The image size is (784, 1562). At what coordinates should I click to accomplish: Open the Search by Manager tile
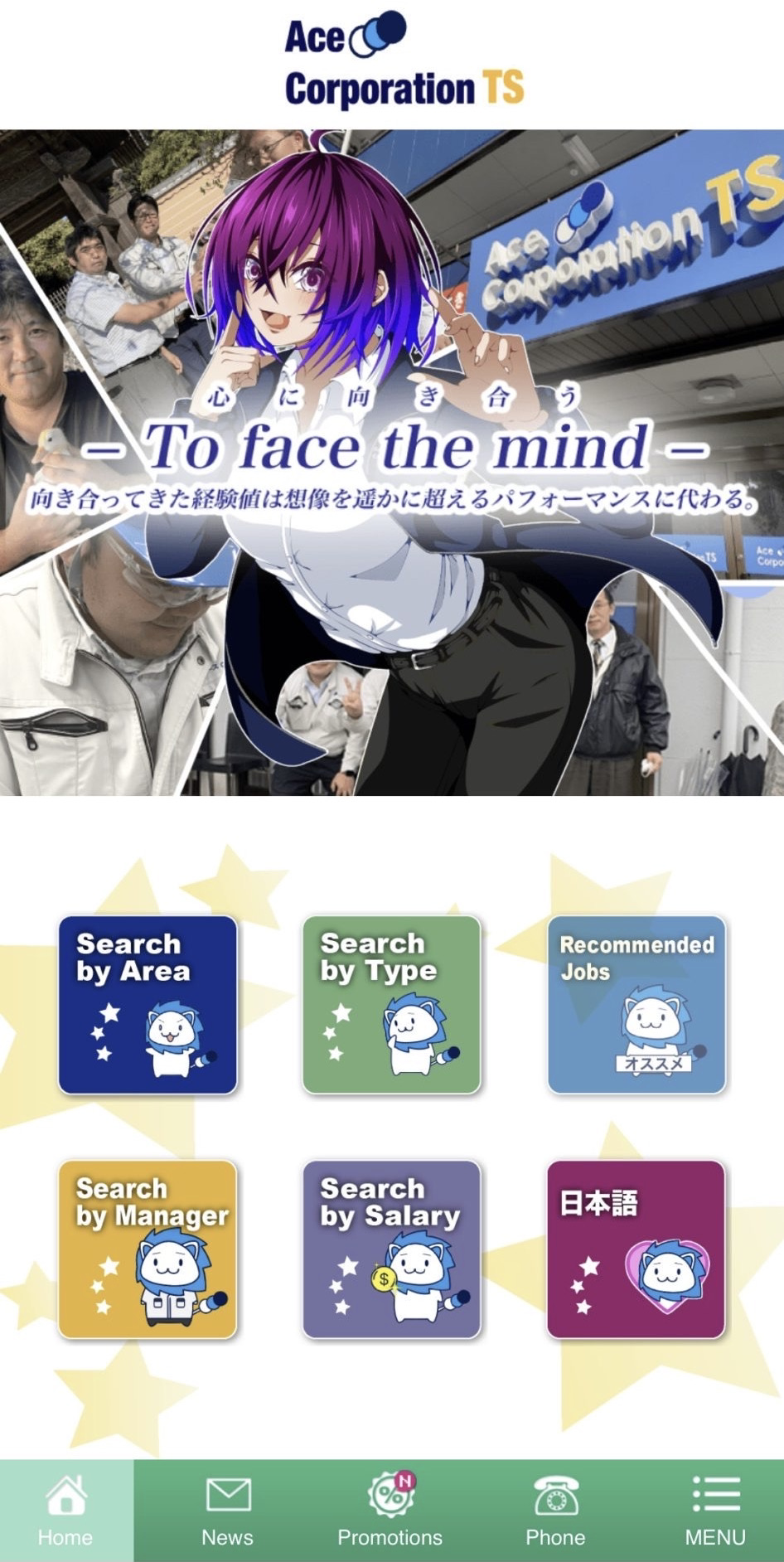[148, 1249]
